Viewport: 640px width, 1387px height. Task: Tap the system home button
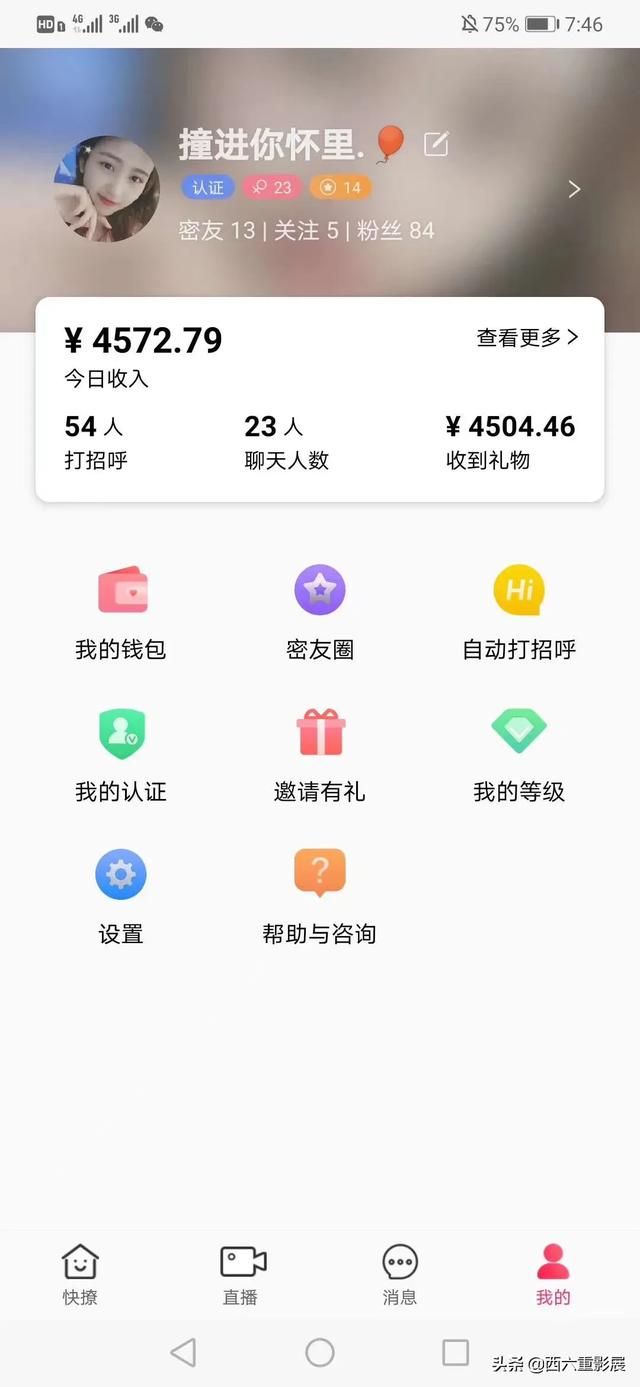click(320, 1353)
